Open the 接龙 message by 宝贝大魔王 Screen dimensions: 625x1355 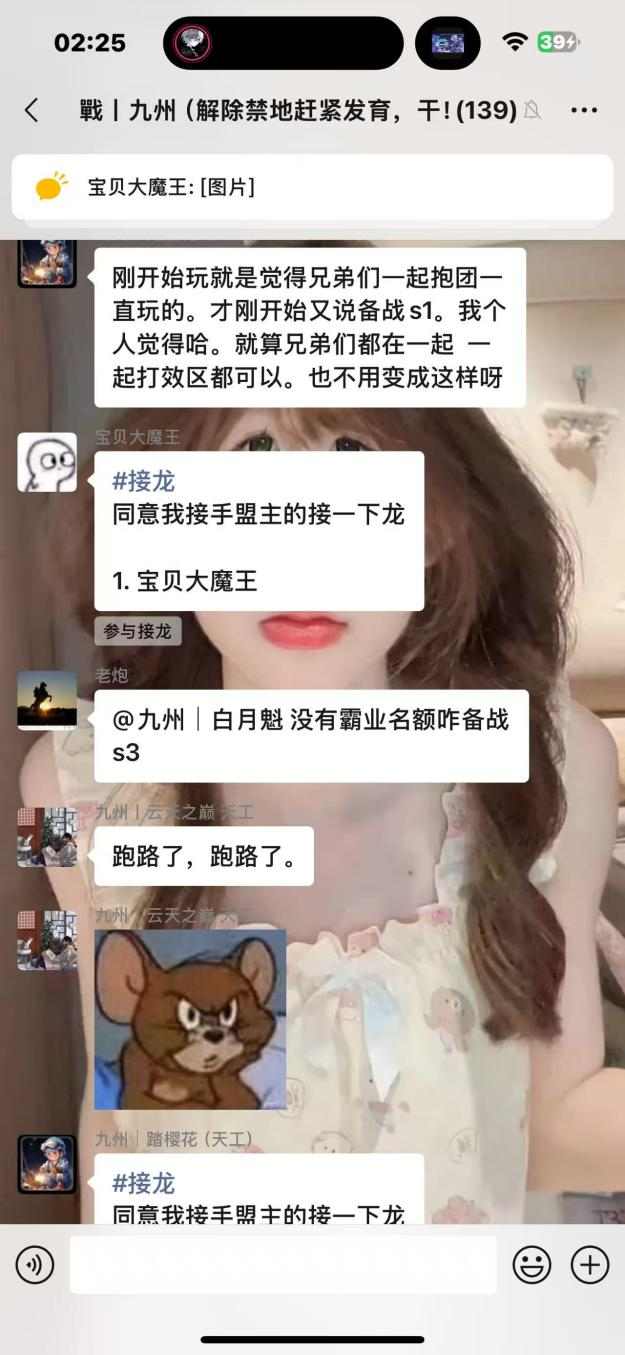258,531
